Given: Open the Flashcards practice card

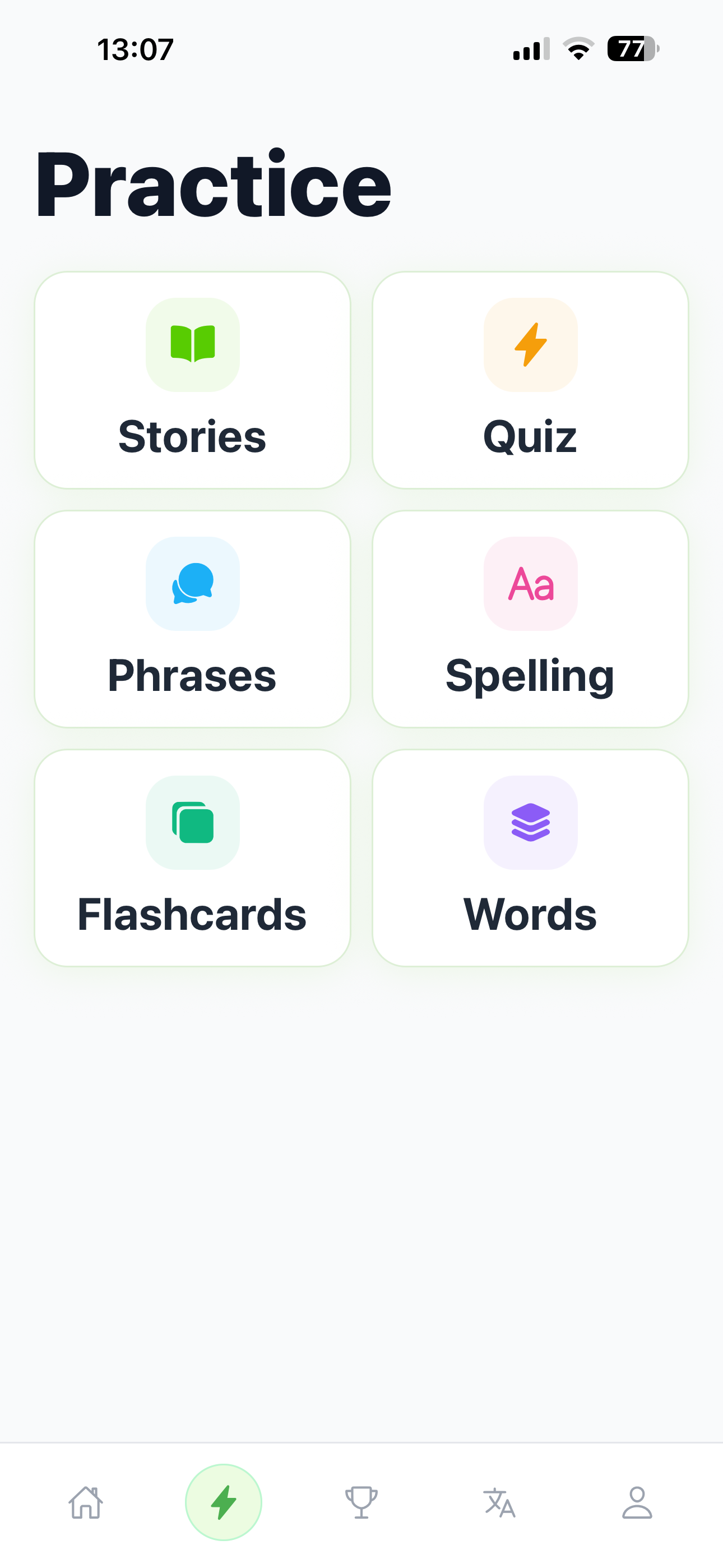Looking at the screenshot, I should (192, 857).
